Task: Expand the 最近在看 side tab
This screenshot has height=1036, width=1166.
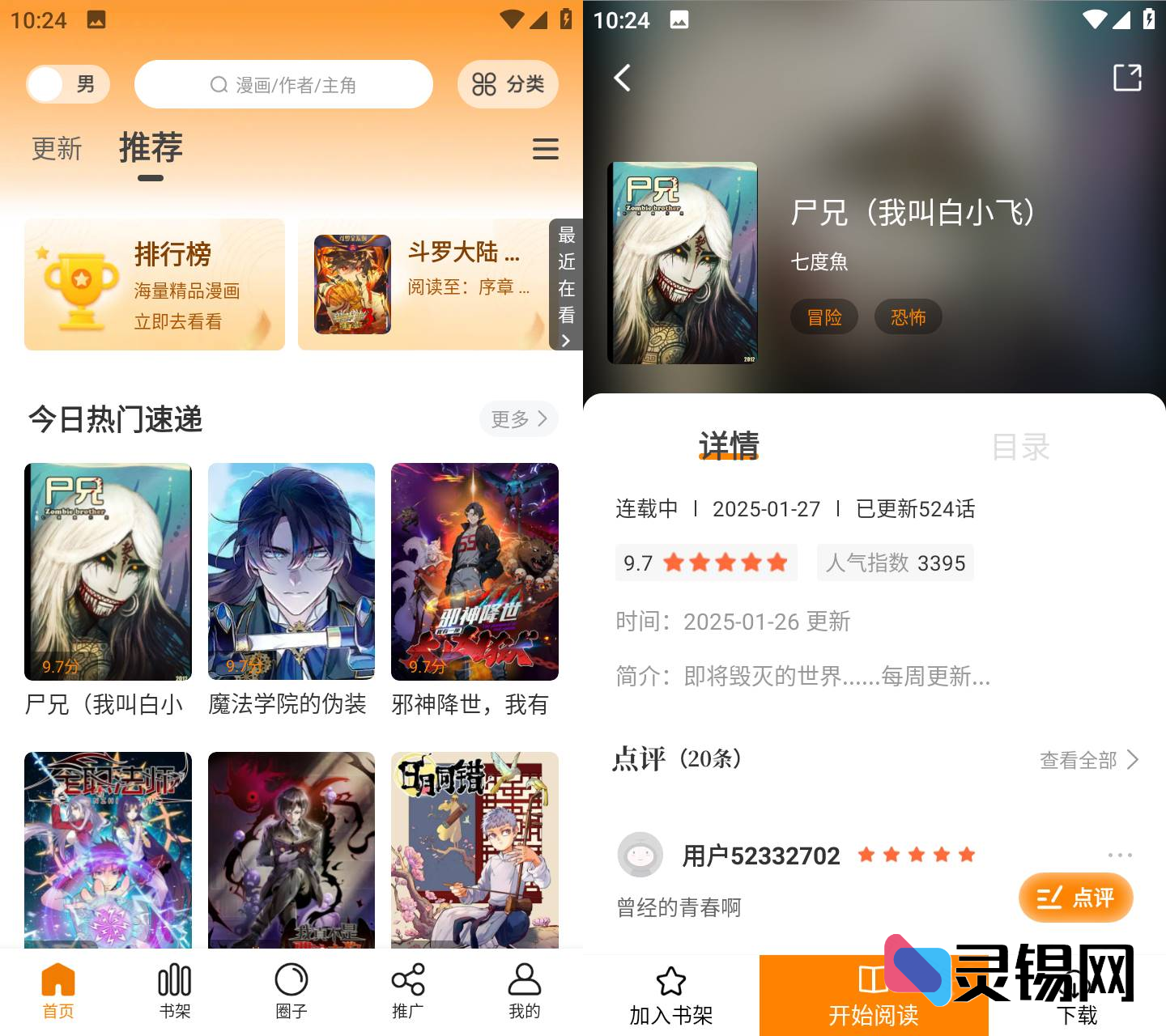Action: click(566, 285)
